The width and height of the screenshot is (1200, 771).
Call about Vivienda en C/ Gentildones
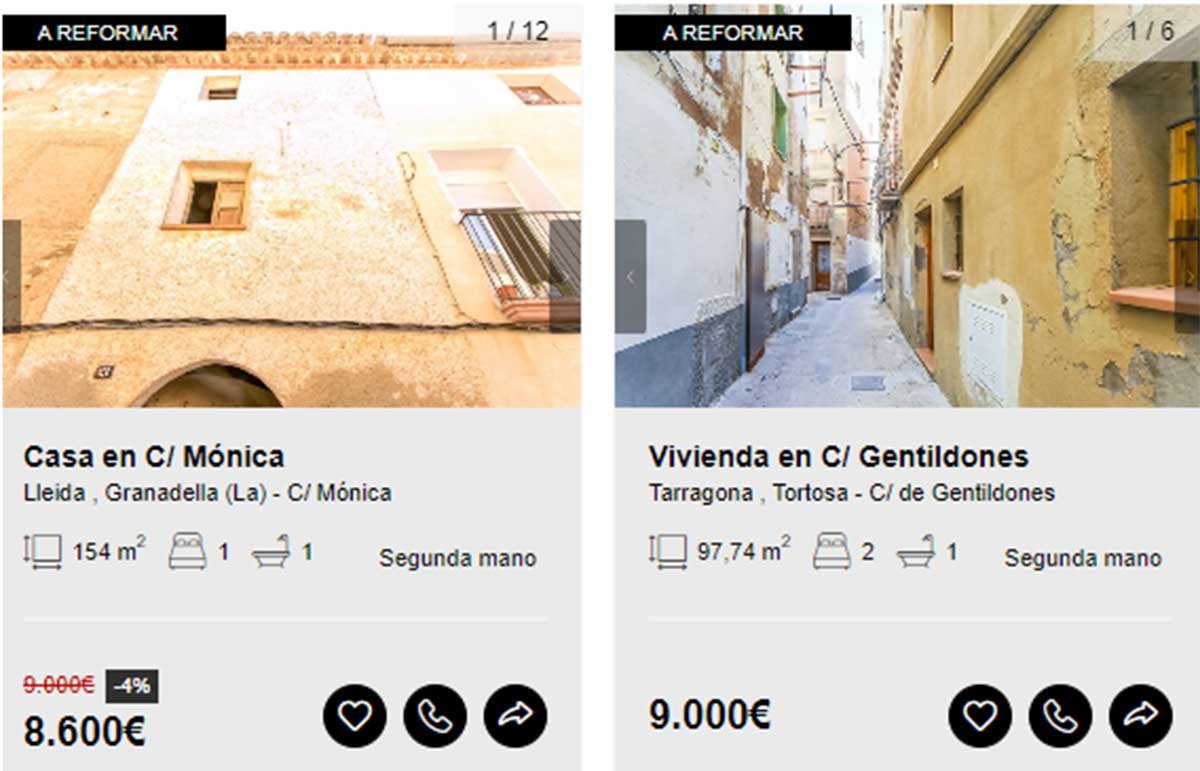[1060, 716]
